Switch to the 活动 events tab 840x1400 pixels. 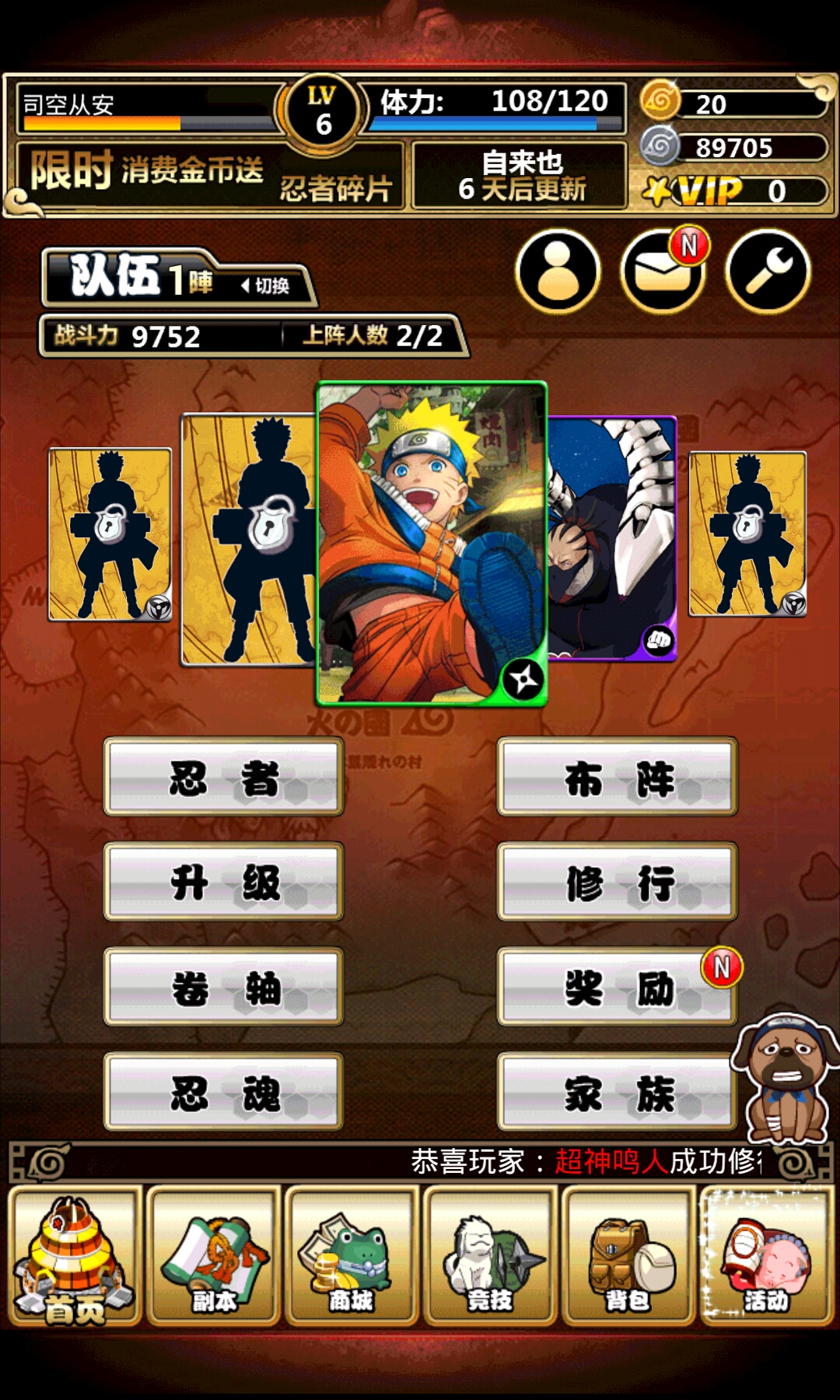[766, 1256]
